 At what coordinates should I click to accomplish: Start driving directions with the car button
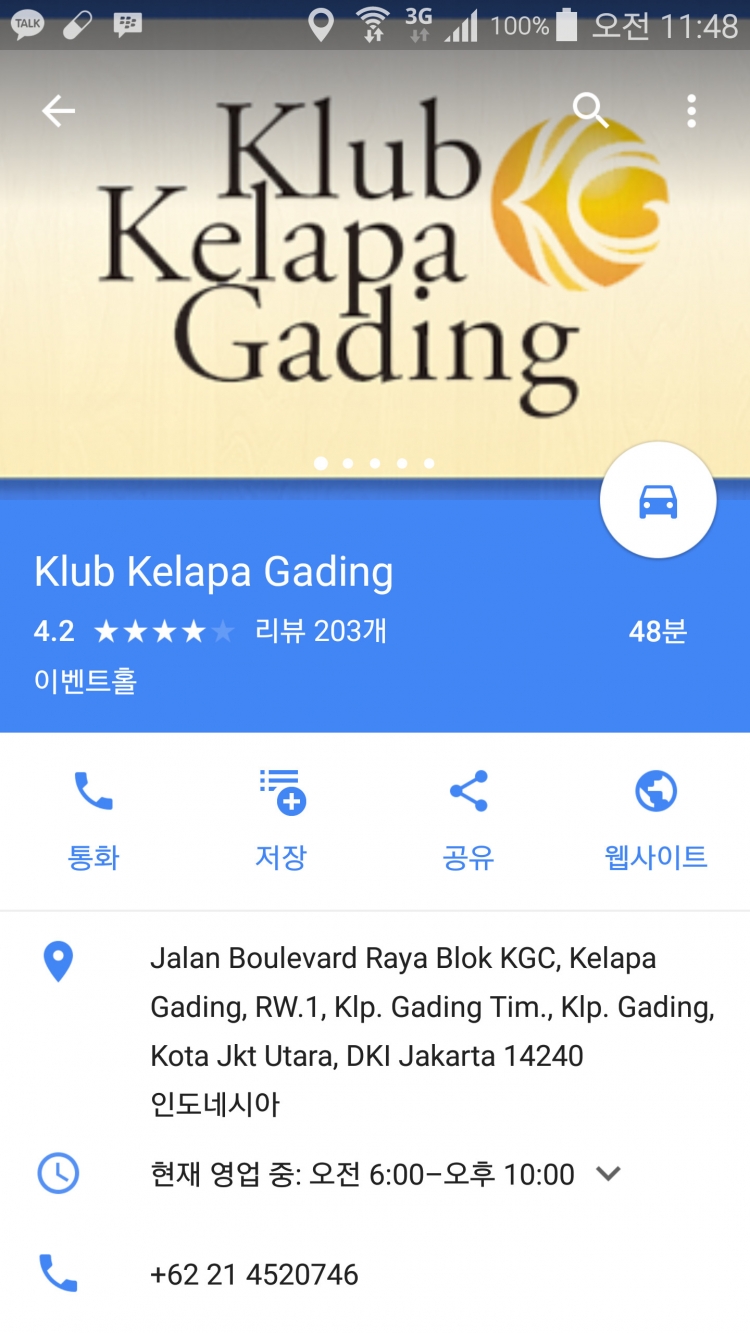pos(657,502)
